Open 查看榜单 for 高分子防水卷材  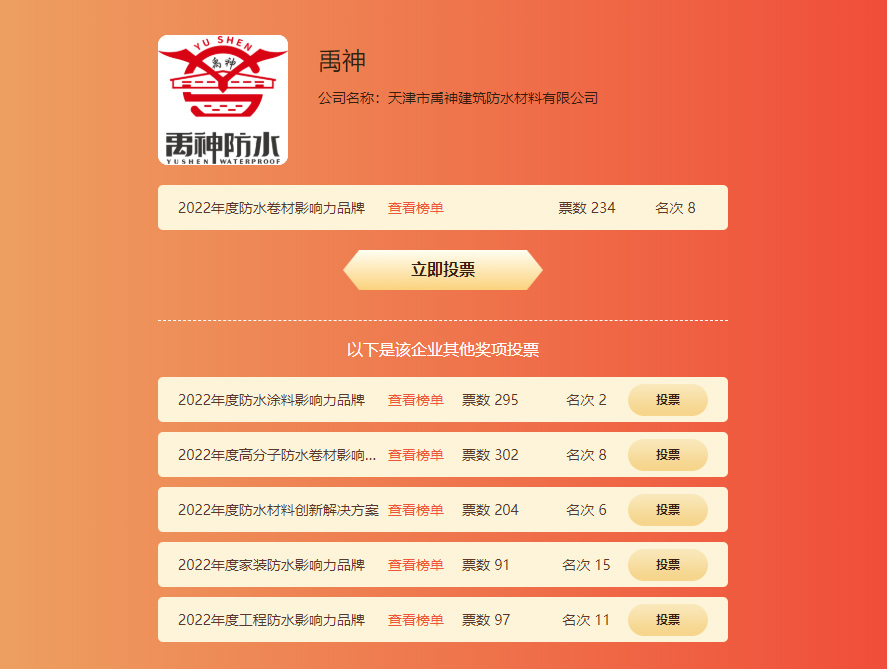tap(416, 455)
